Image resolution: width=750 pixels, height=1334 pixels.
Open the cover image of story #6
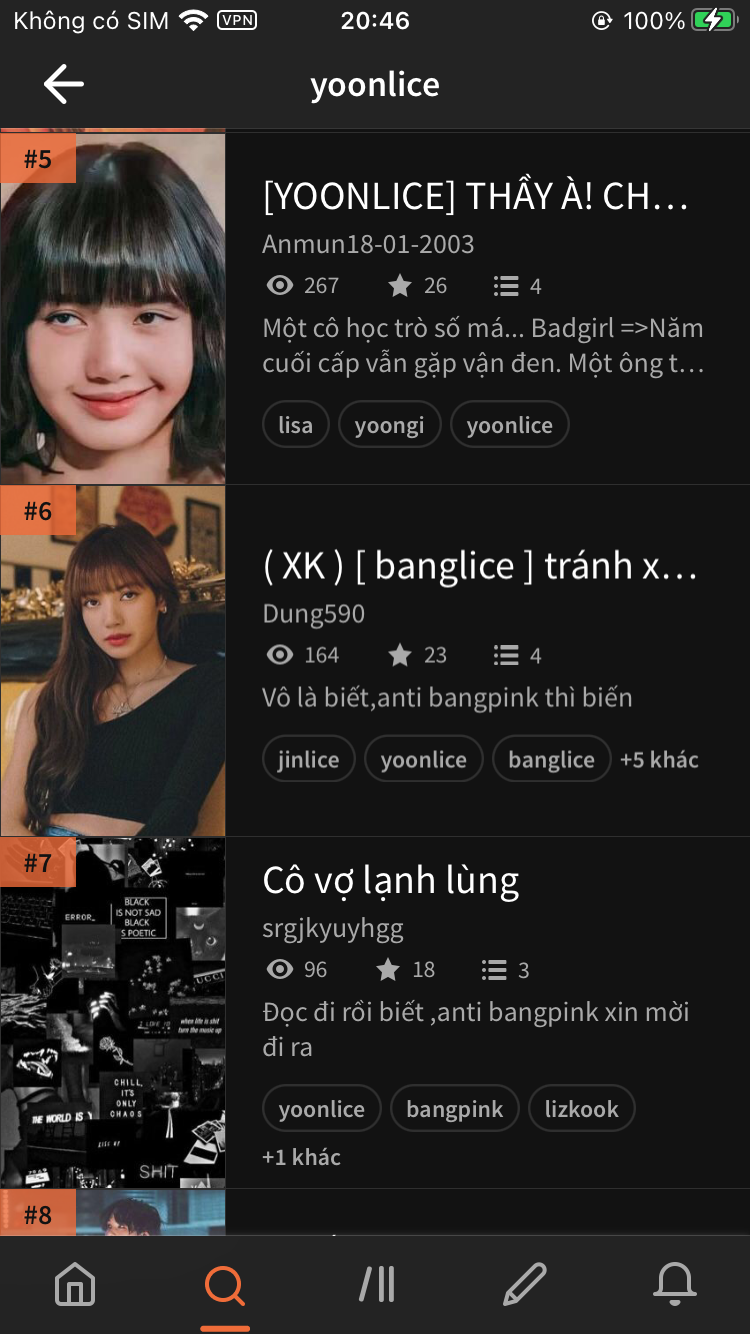click(x=113, y=661)
